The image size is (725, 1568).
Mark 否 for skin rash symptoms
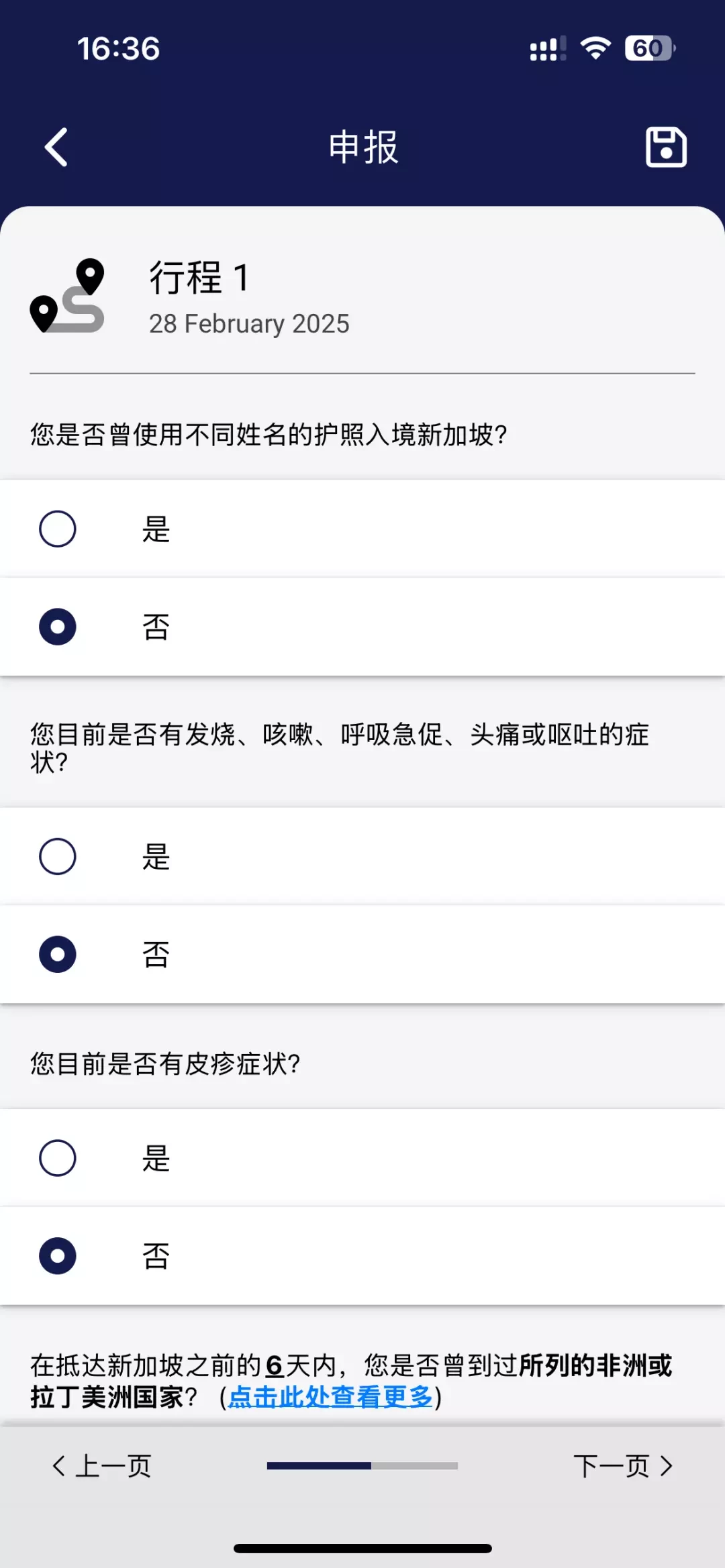362,1256
